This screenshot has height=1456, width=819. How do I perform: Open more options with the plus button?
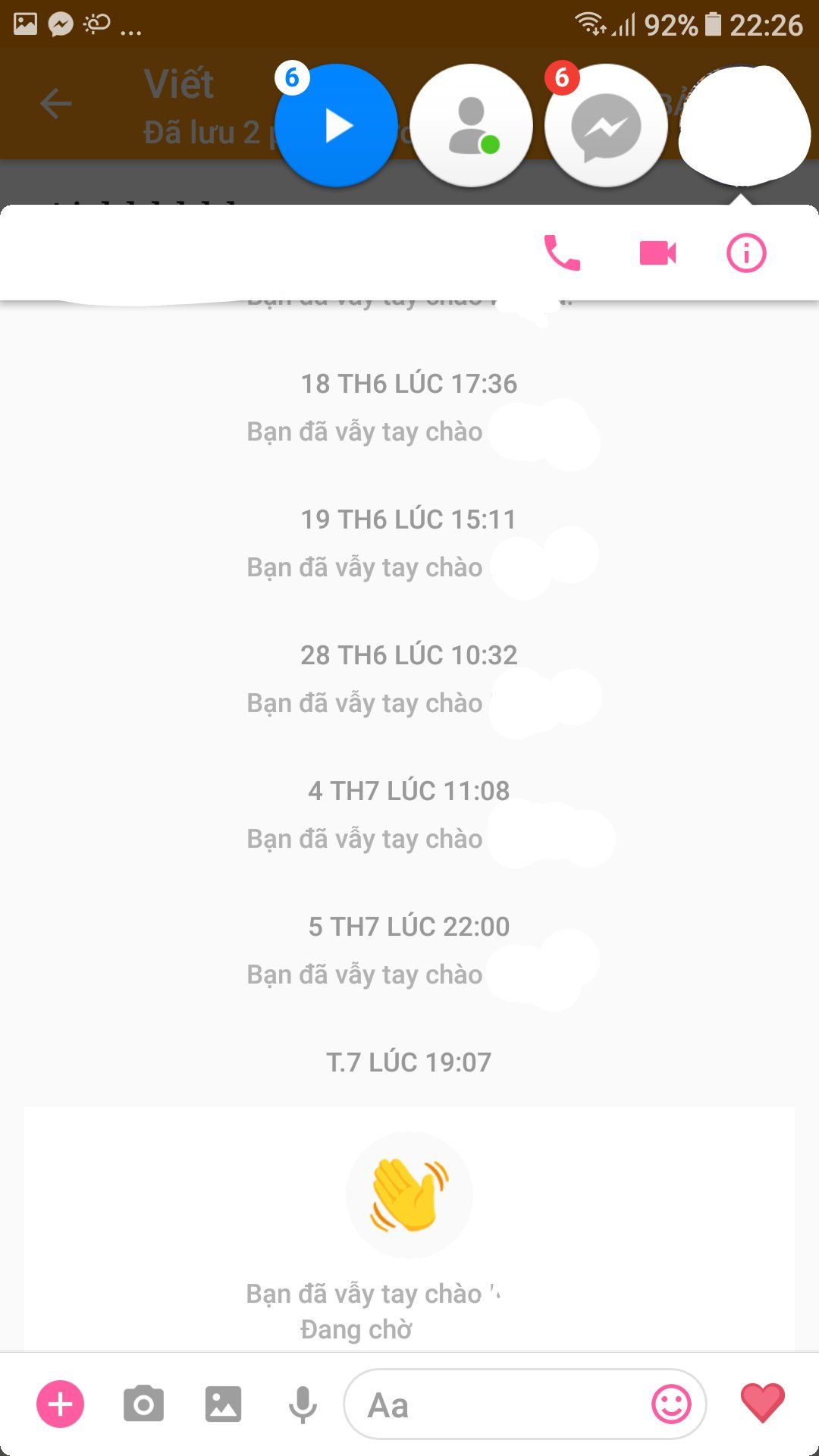coord(61,1404)
